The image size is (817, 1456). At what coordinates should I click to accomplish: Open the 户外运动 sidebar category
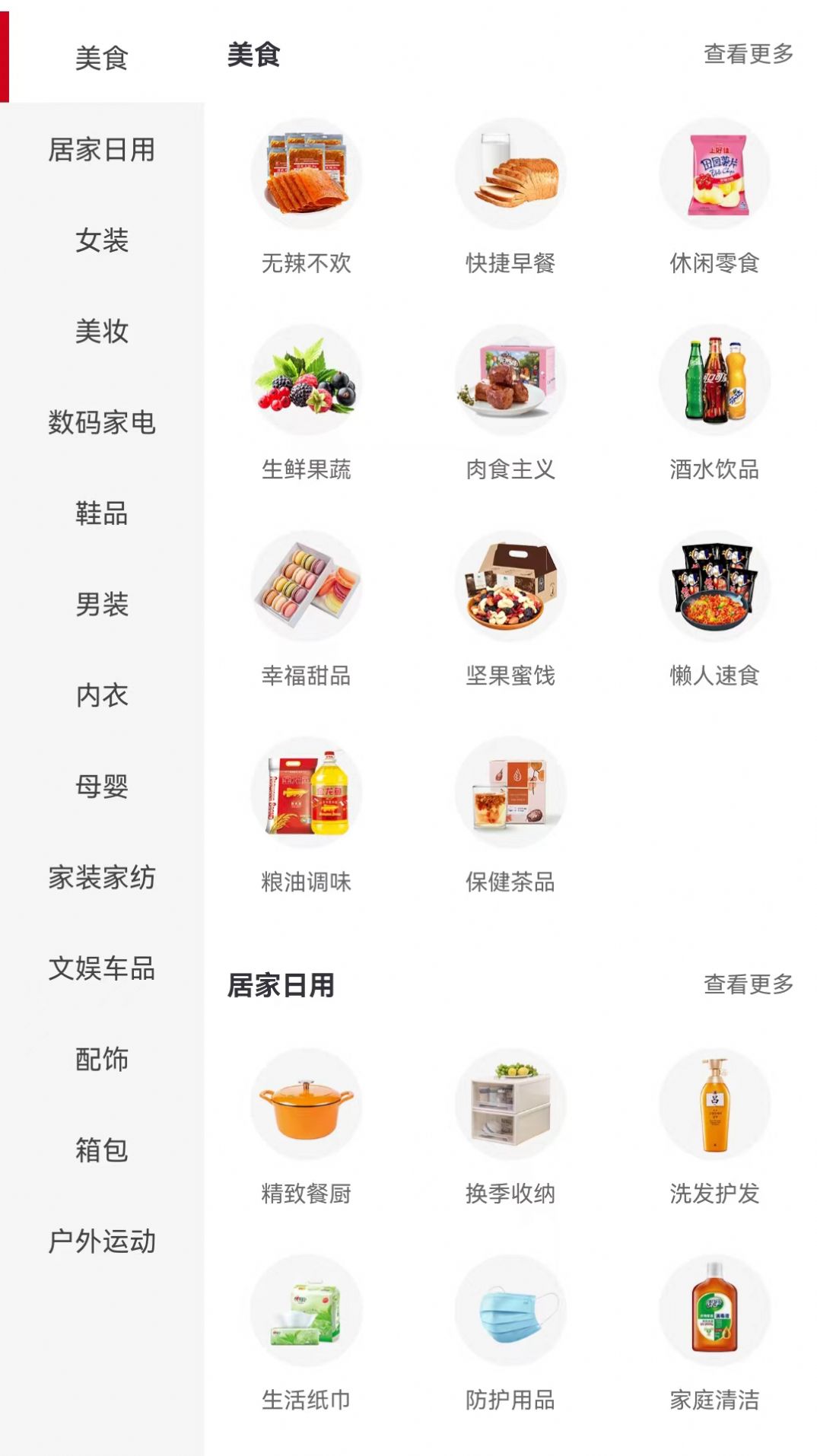[102, 1241]
